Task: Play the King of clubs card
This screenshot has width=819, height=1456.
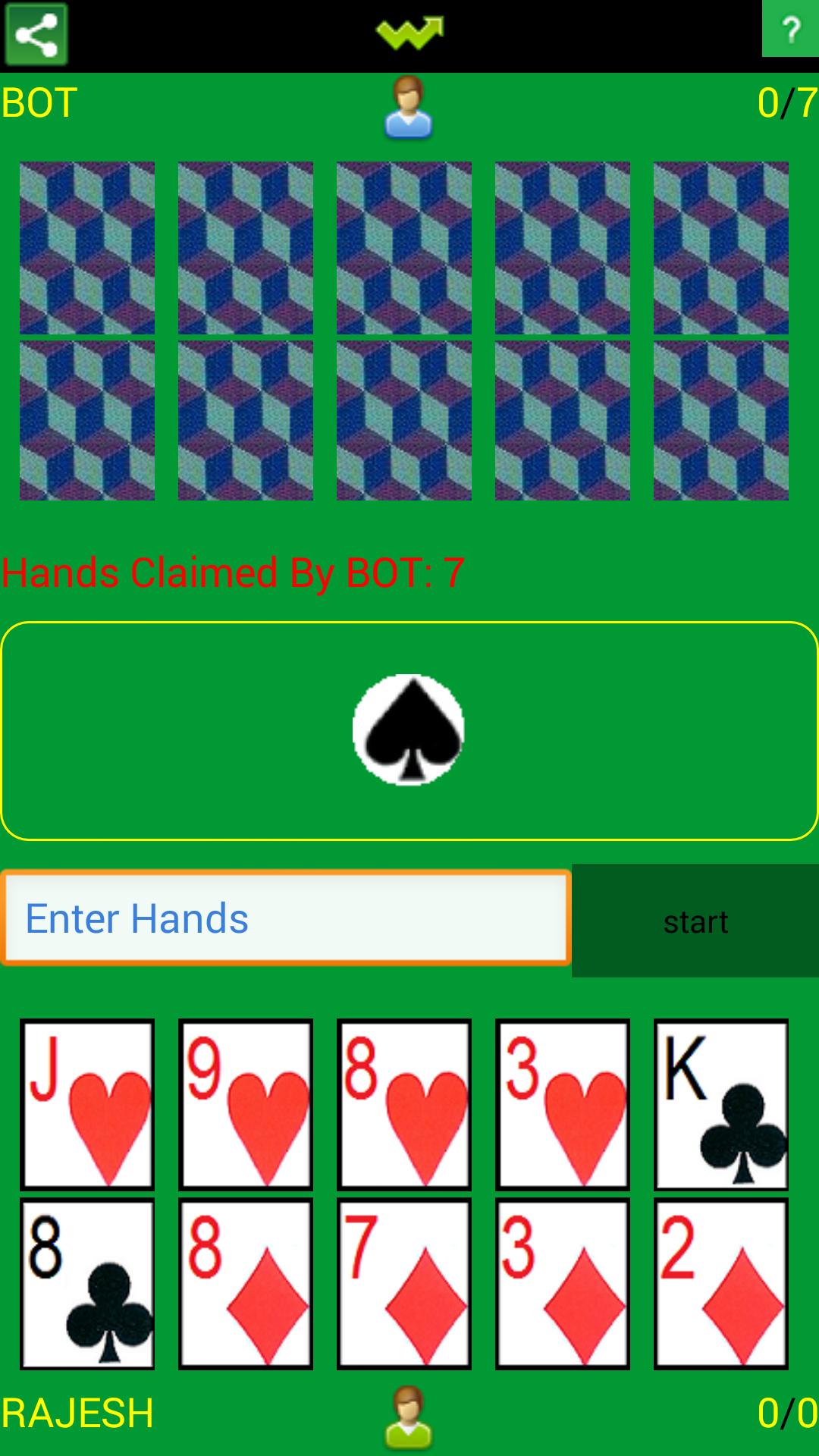Action: coord(721,1104)
